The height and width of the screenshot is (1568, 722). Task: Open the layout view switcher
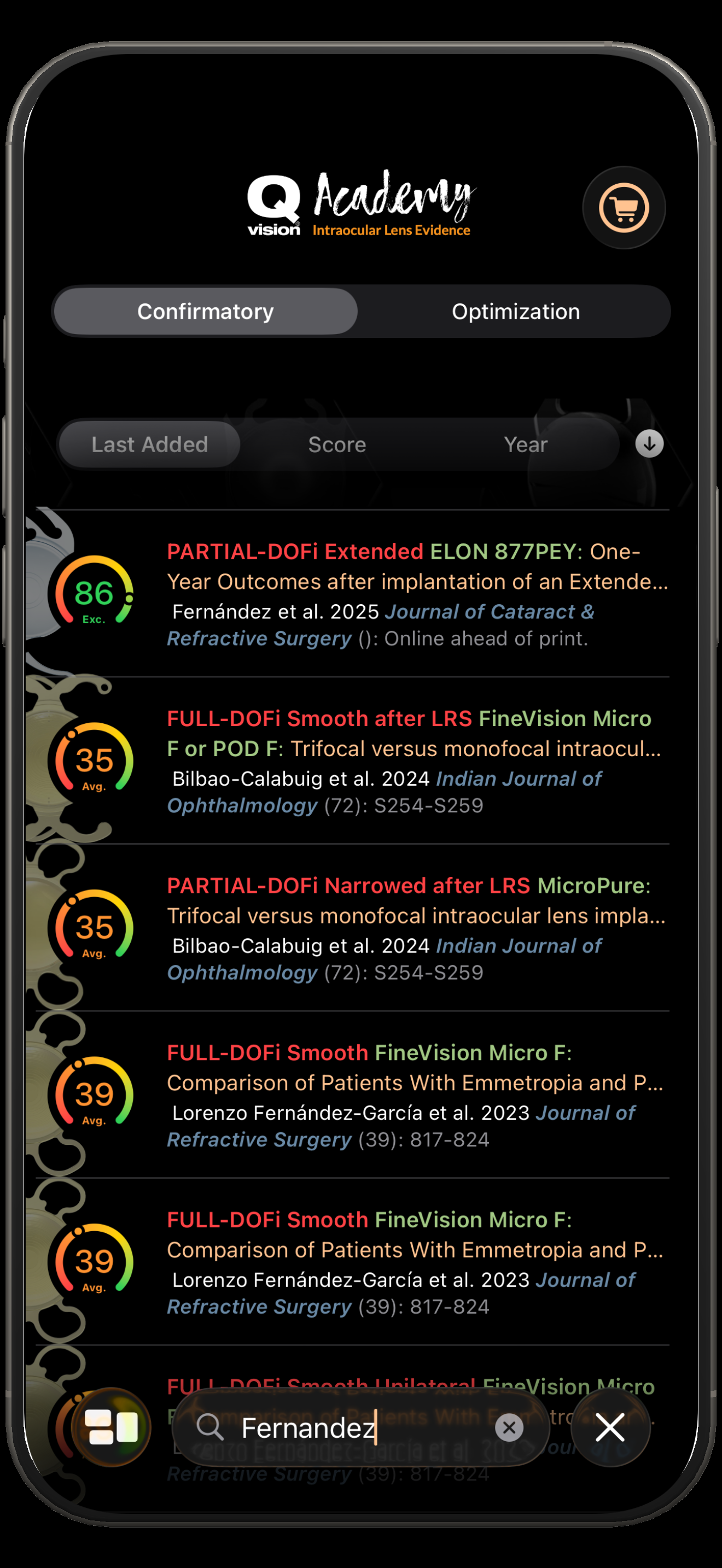click(x=112, y=1427)
